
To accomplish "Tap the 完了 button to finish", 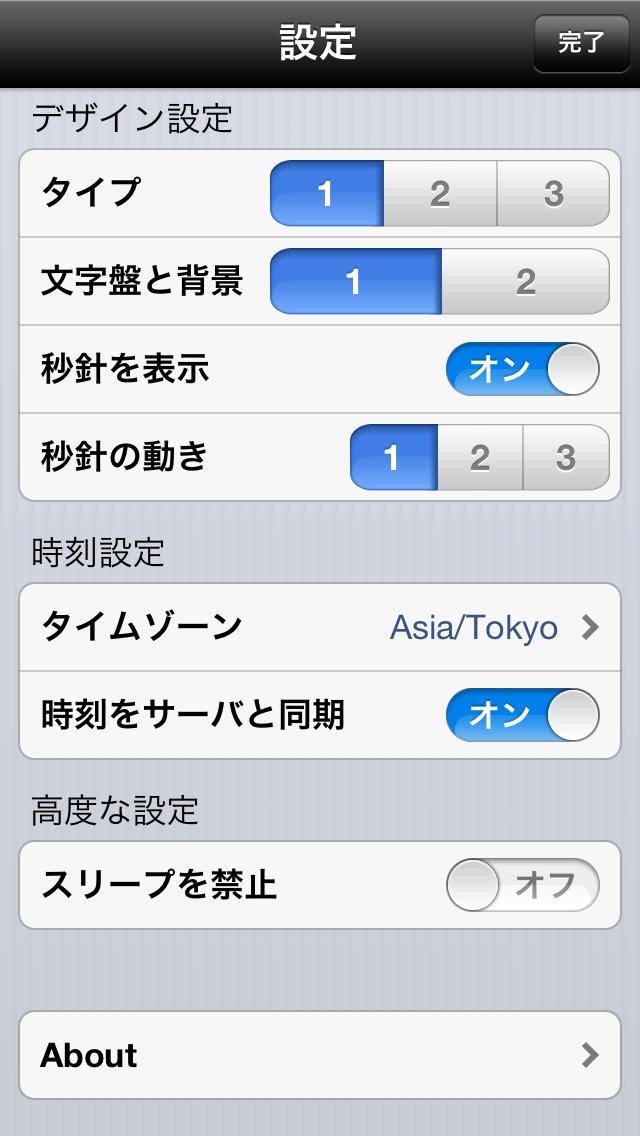I will pyautogui.click(x=582, y=43).
